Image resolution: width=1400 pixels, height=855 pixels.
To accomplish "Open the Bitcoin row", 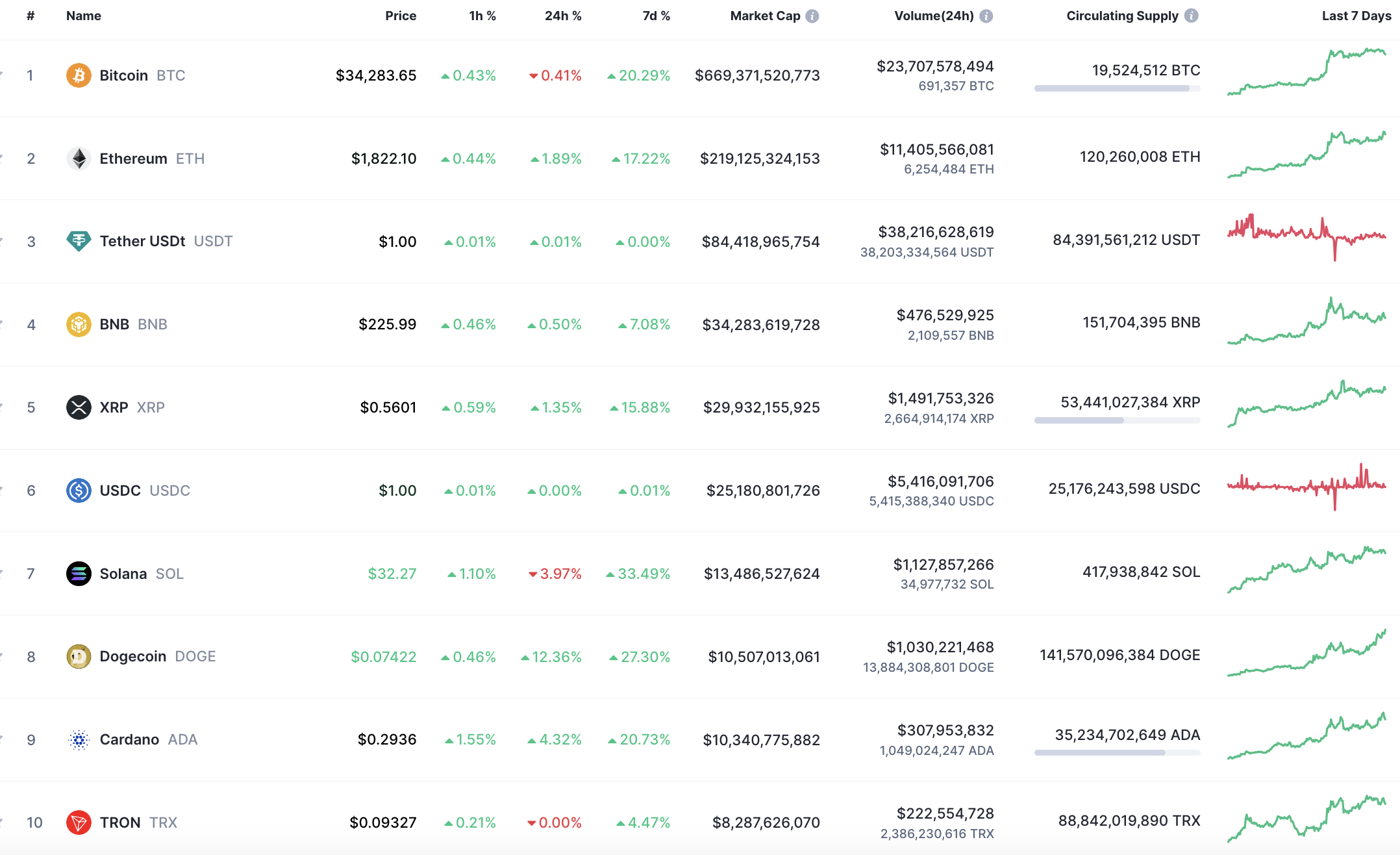I will [x=123, y=75].
